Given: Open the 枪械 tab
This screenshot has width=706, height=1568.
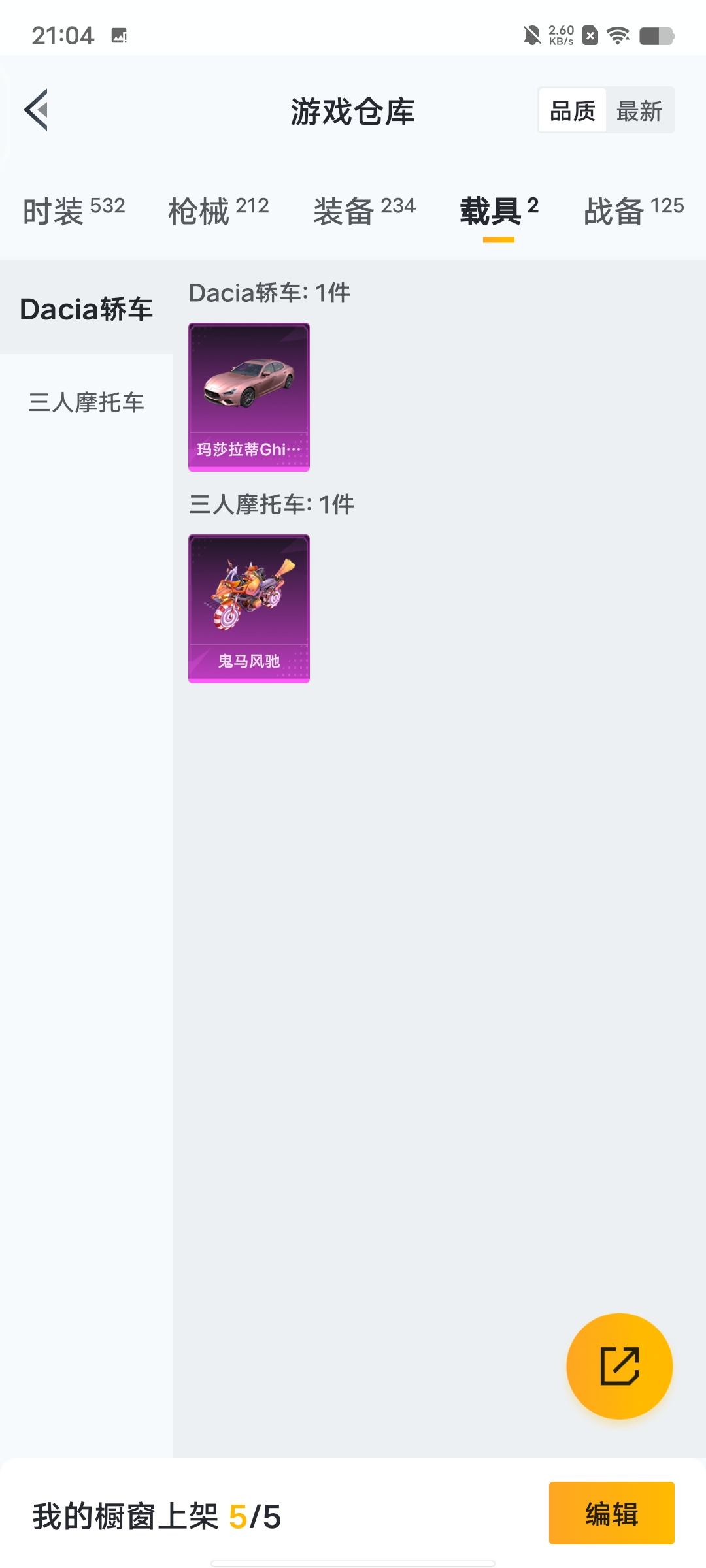Looking at the screenshot, I should (218, 210).
